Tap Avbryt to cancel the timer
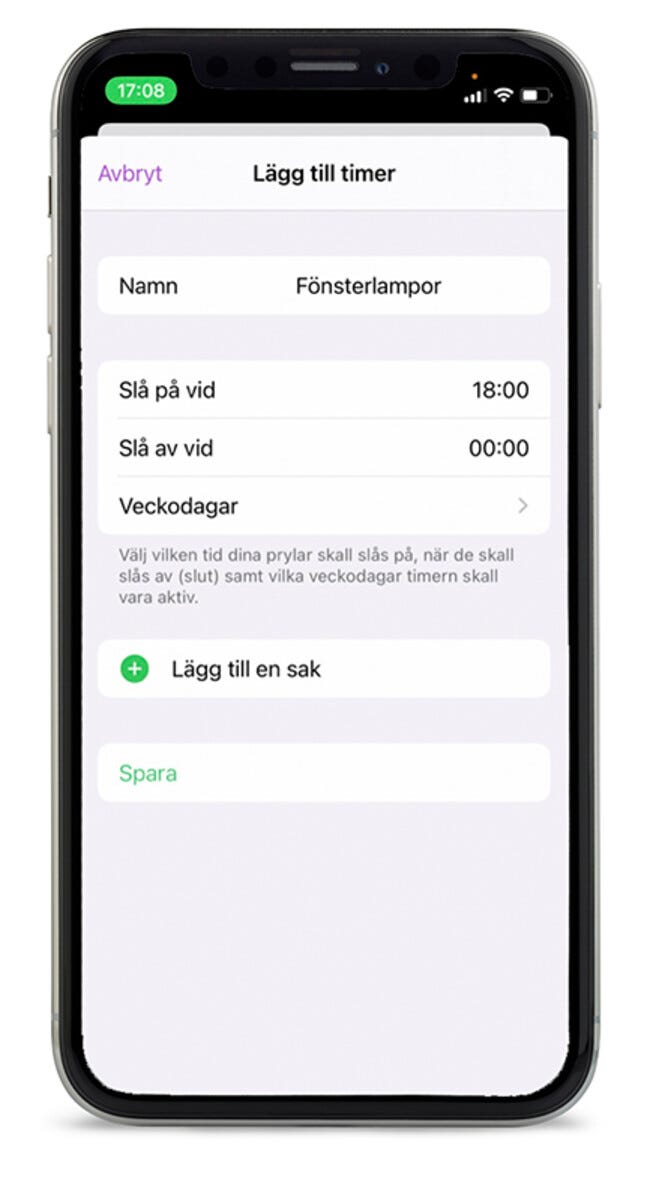Screen dimensions: 650x1200 (130, 174)
